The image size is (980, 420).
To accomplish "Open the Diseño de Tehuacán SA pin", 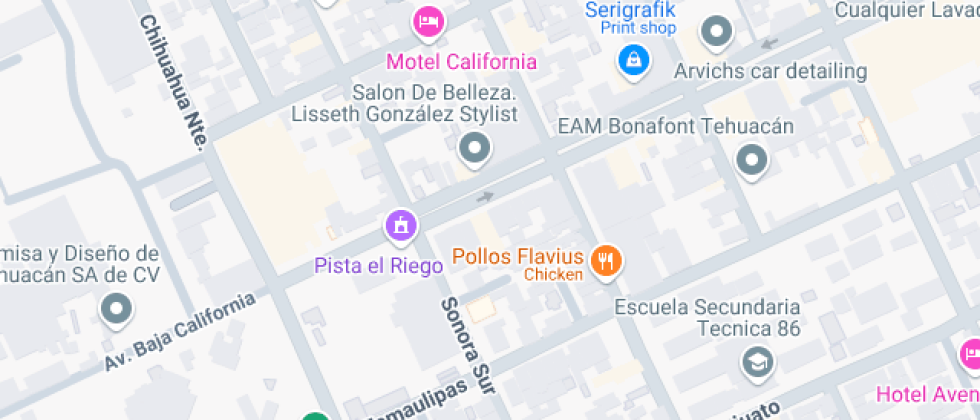I will click(118, 308).
